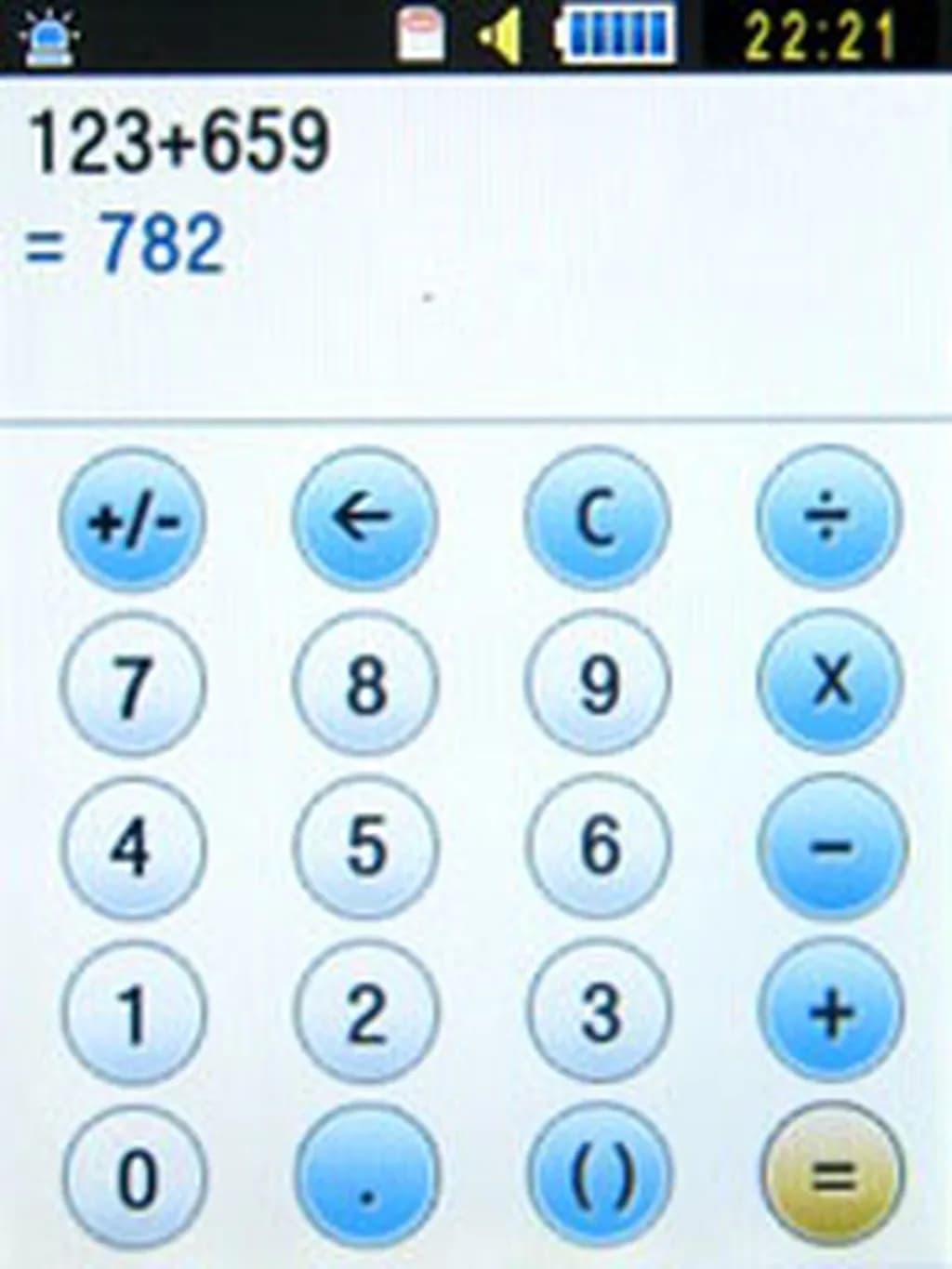The height and width of the screenshot is (1269, 952).
Task: Enter the digit 3
Action: pyautogui.click(x=599, y=1012)
